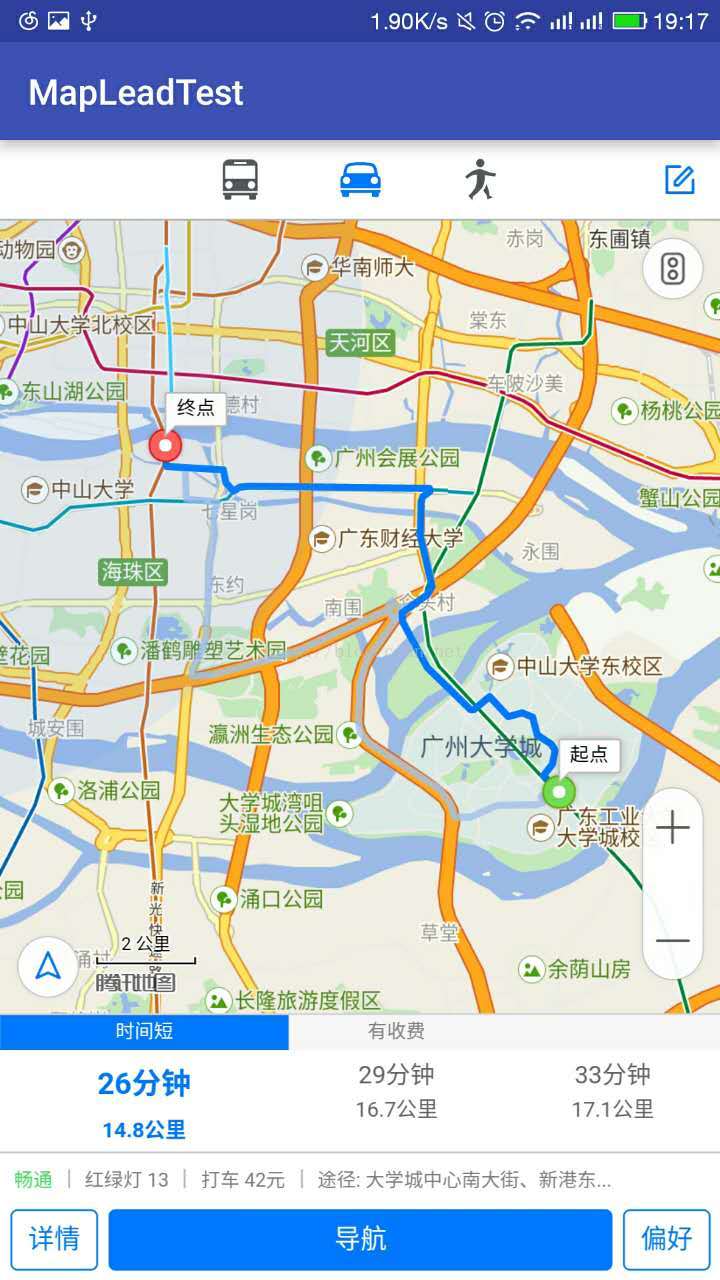720x1280 pixels.
Task: Recenter map with the location arrow
Action: (48, 966)
